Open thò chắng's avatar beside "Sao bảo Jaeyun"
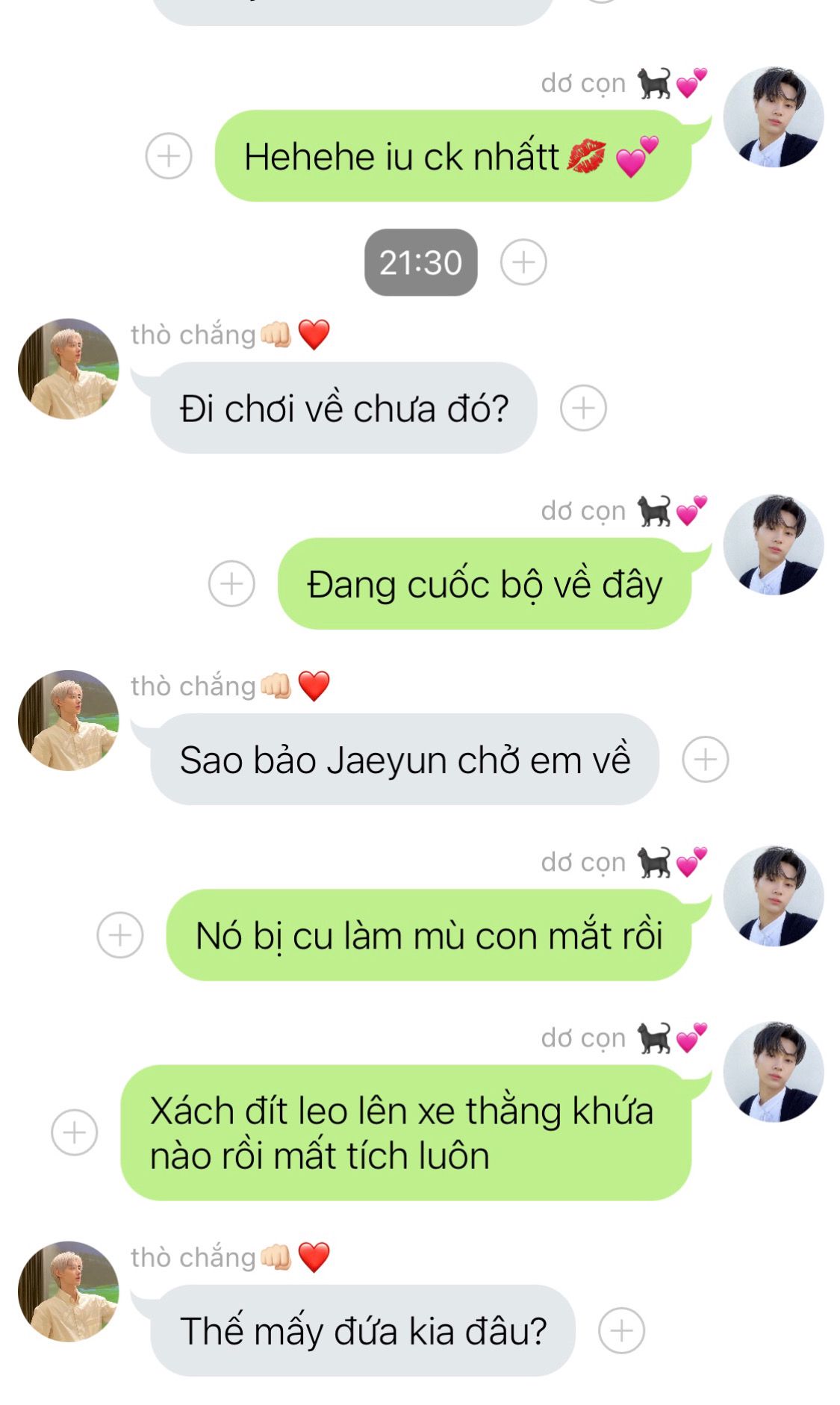Image resolution: width=840 pixels, height=1405 pixels. pos(68,720)
